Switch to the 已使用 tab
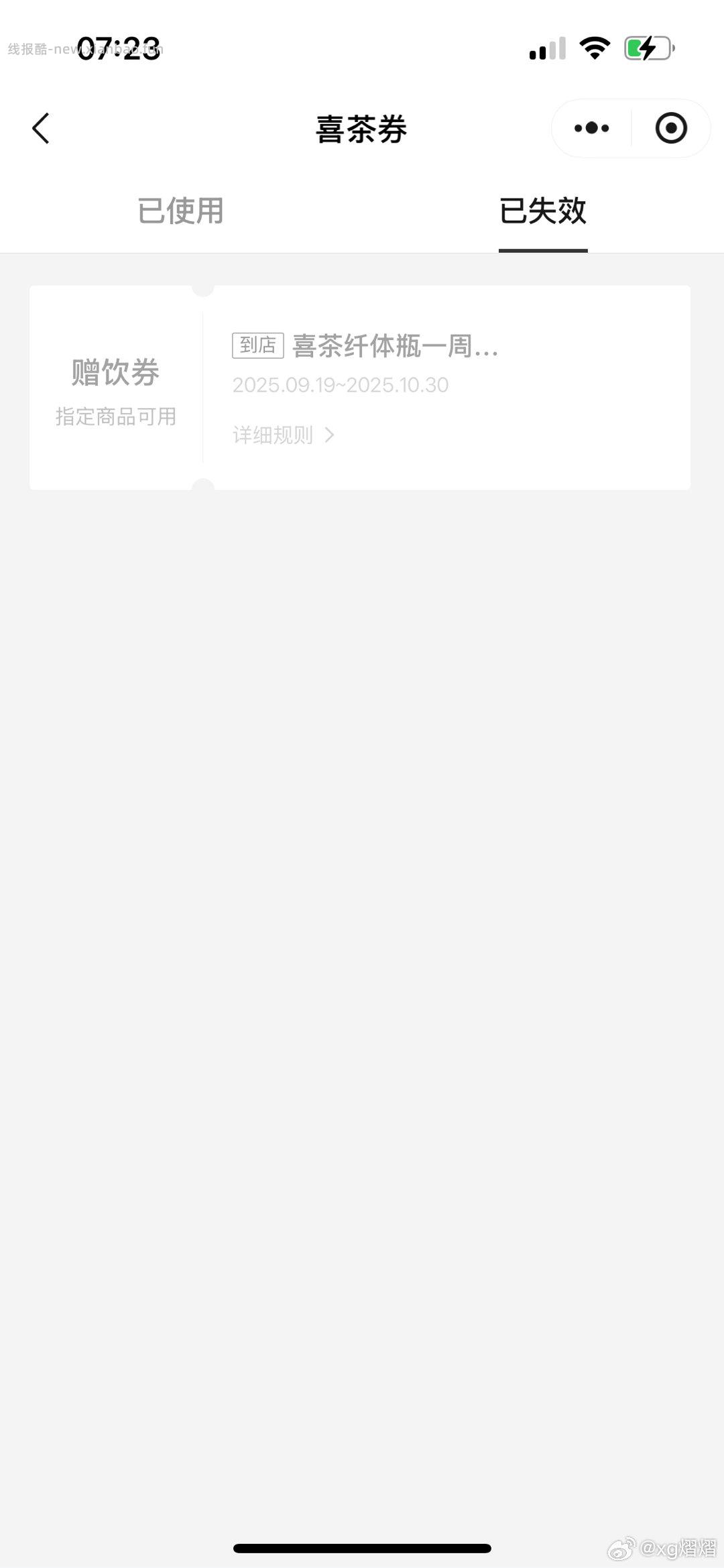 (x=180, y=211)
